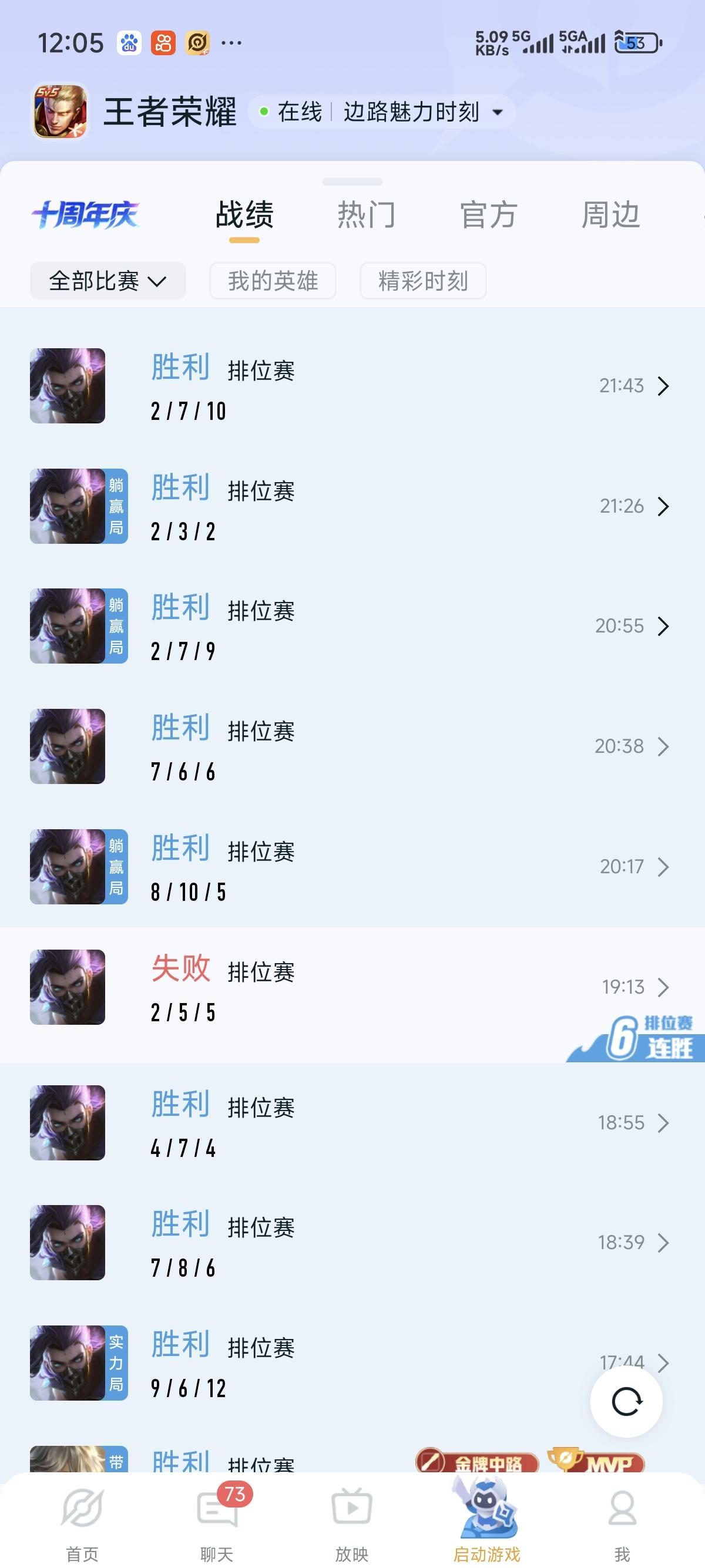Image resolution: width=705 pixels, height=1568 pixels.
Task: Switch to the 热门 tab
Action: (366, 215)
